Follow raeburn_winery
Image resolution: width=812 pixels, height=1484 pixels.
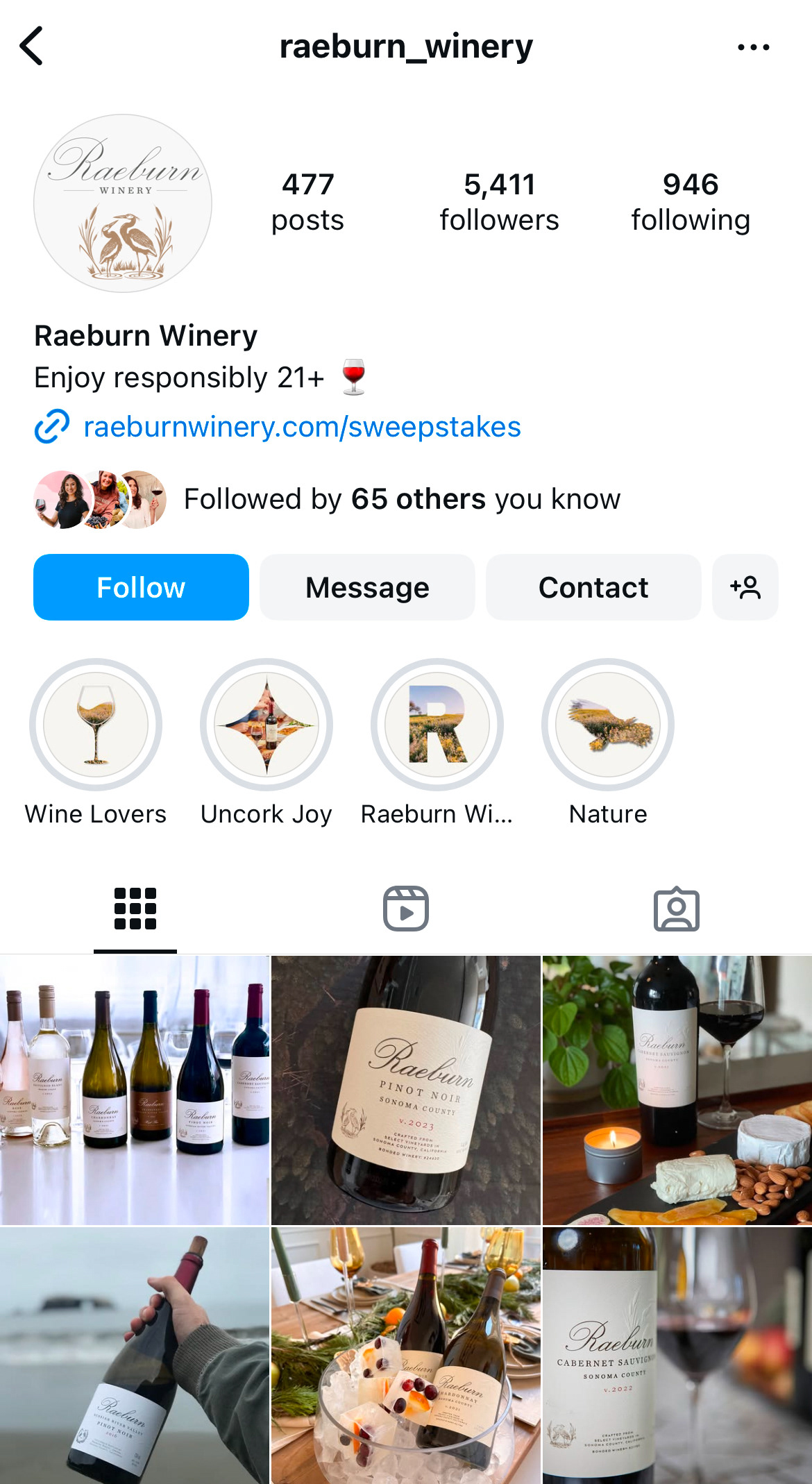(x=141, y=587)
